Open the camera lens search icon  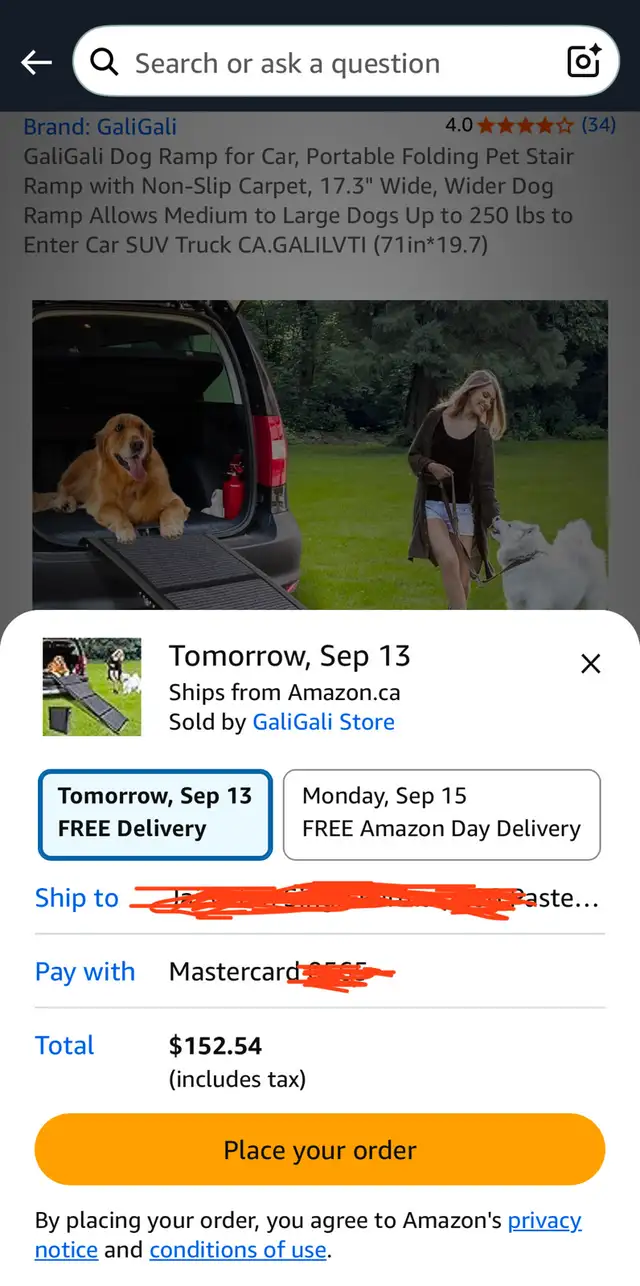584,62
